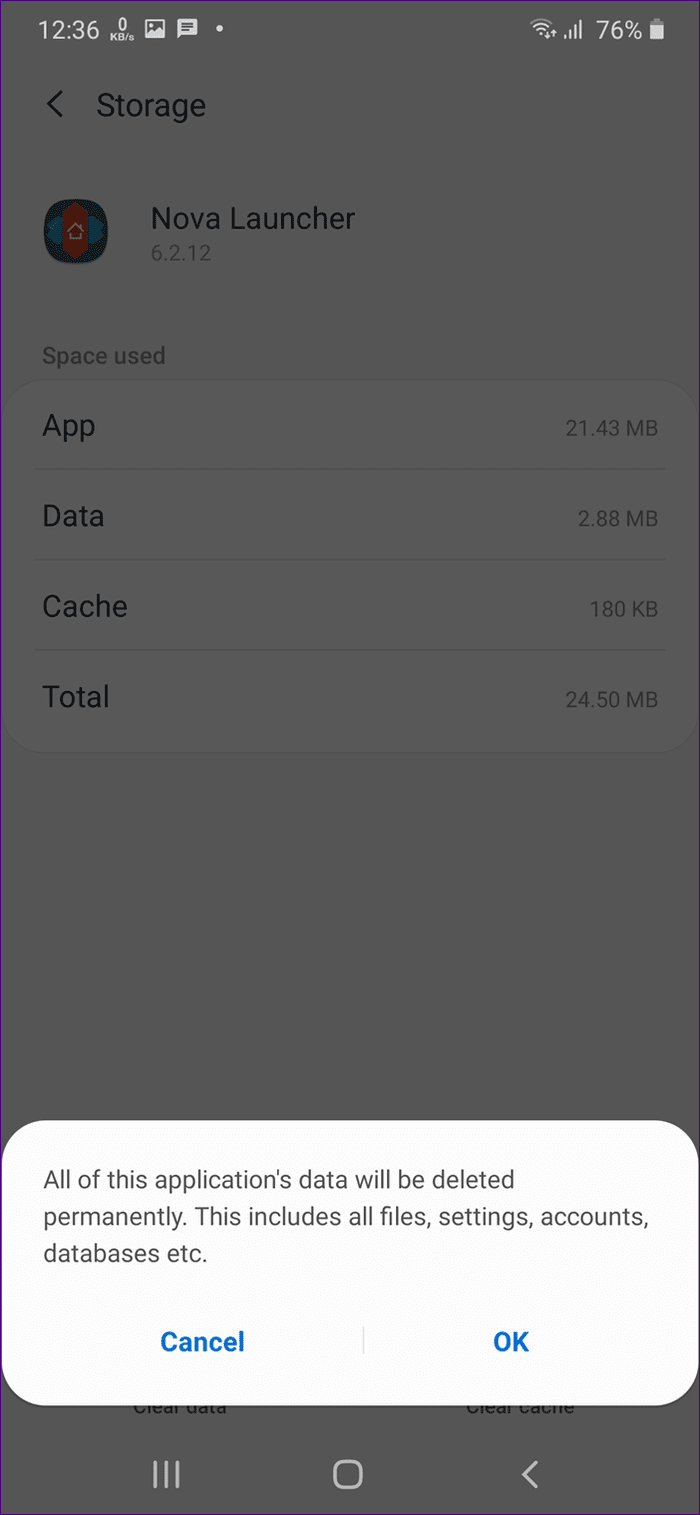This screenshot has height=1515, width=700.
Task: Tap the system navigation back button
Action: pos(530,1473)
